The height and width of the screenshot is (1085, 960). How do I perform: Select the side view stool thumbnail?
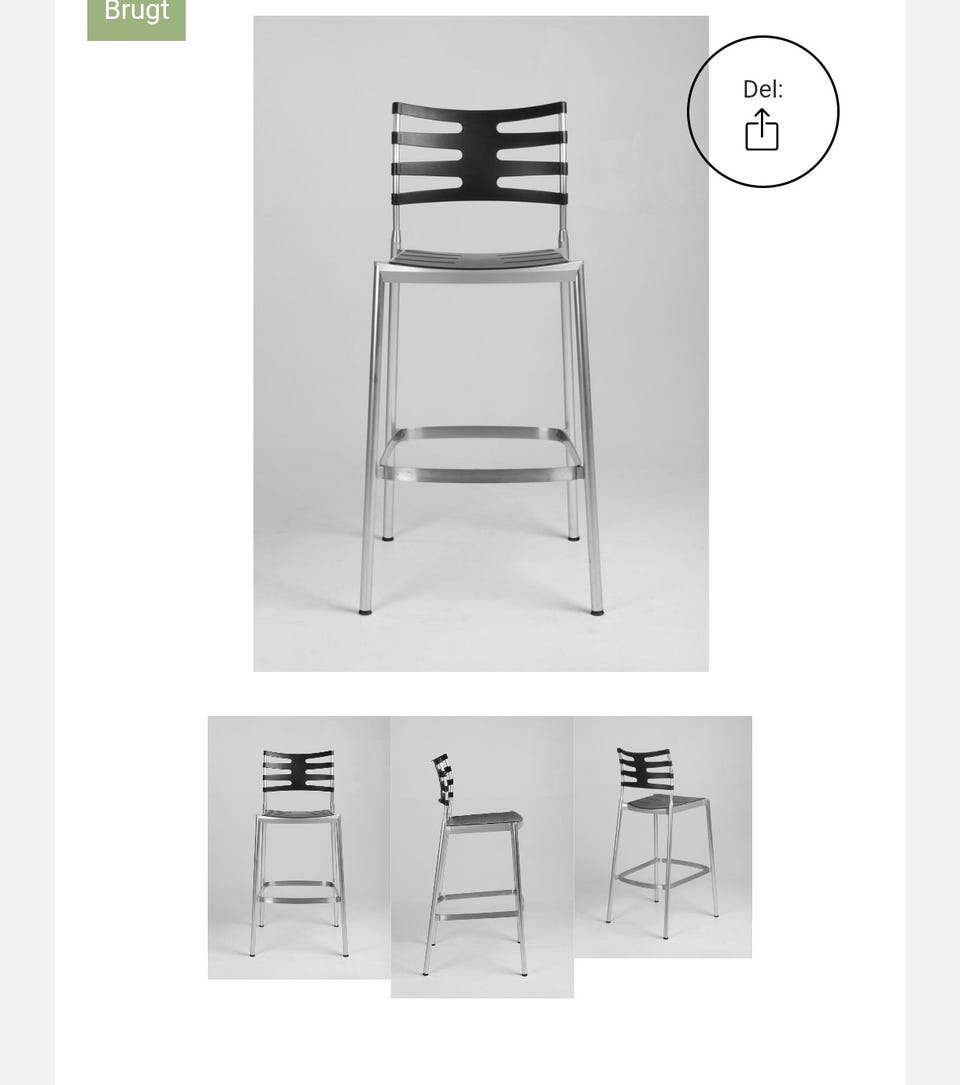[481, 856]
